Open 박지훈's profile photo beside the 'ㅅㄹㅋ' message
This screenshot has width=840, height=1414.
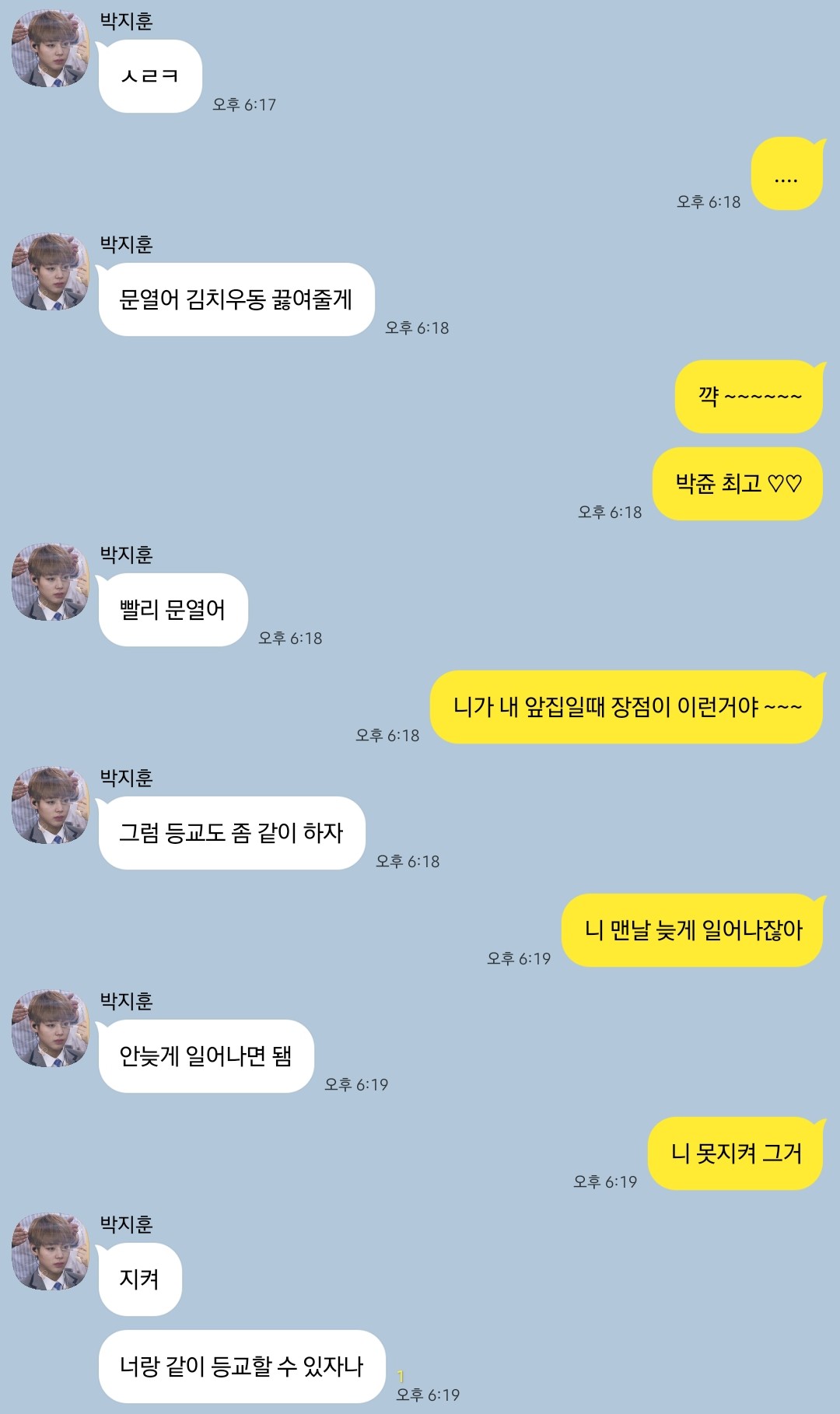click(51, 48)
